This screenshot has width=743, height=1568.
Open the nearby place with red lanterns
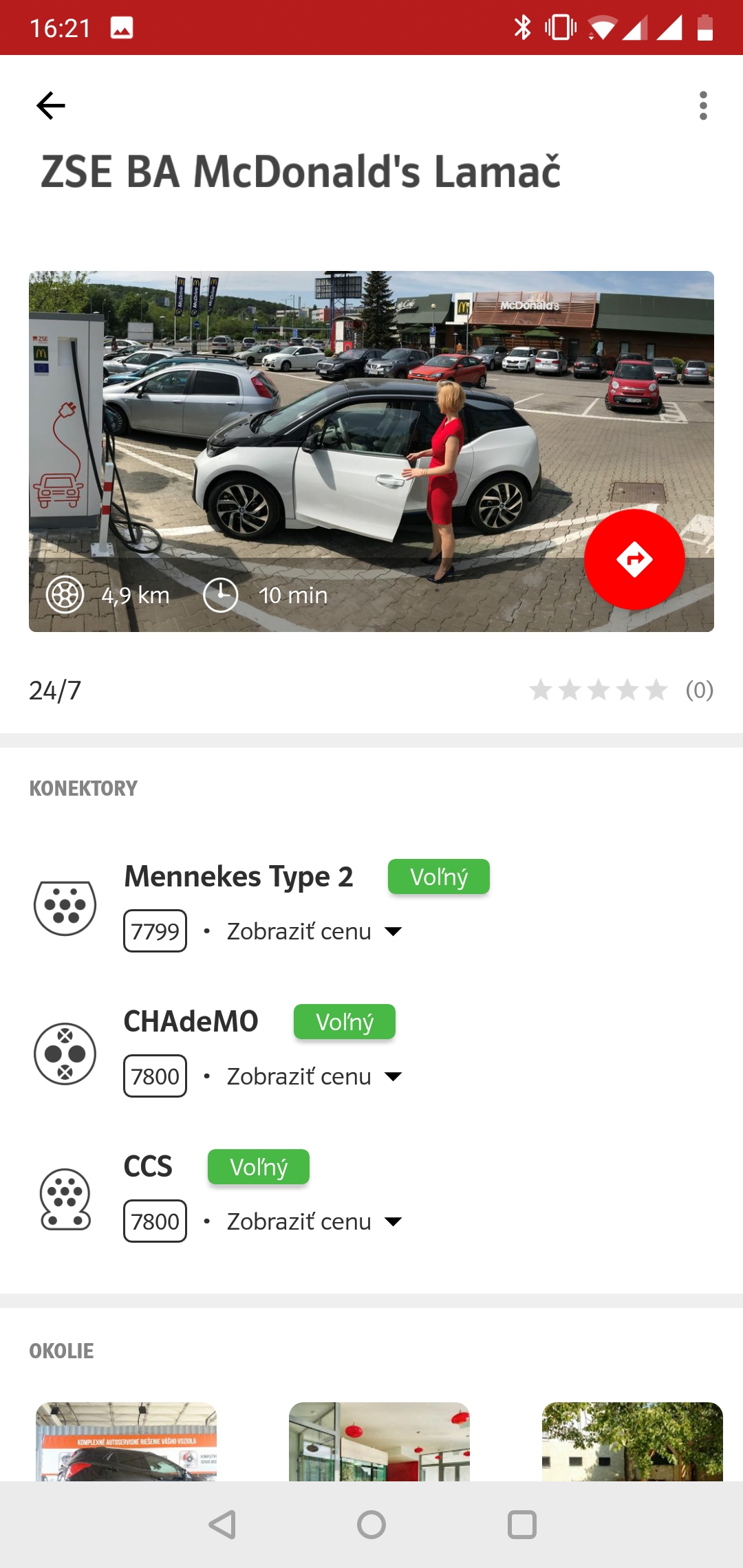pos(379,1441)
